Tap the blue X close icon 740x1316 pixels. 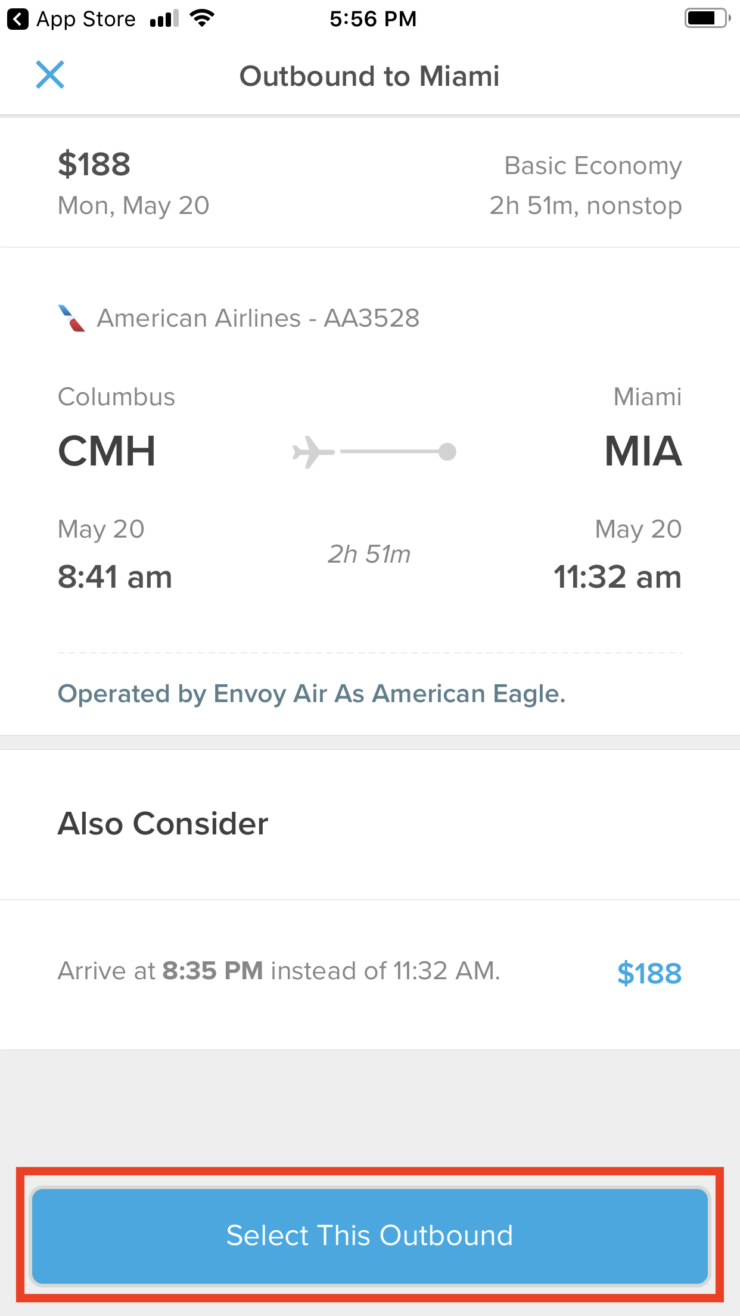[x=49, y=75]
